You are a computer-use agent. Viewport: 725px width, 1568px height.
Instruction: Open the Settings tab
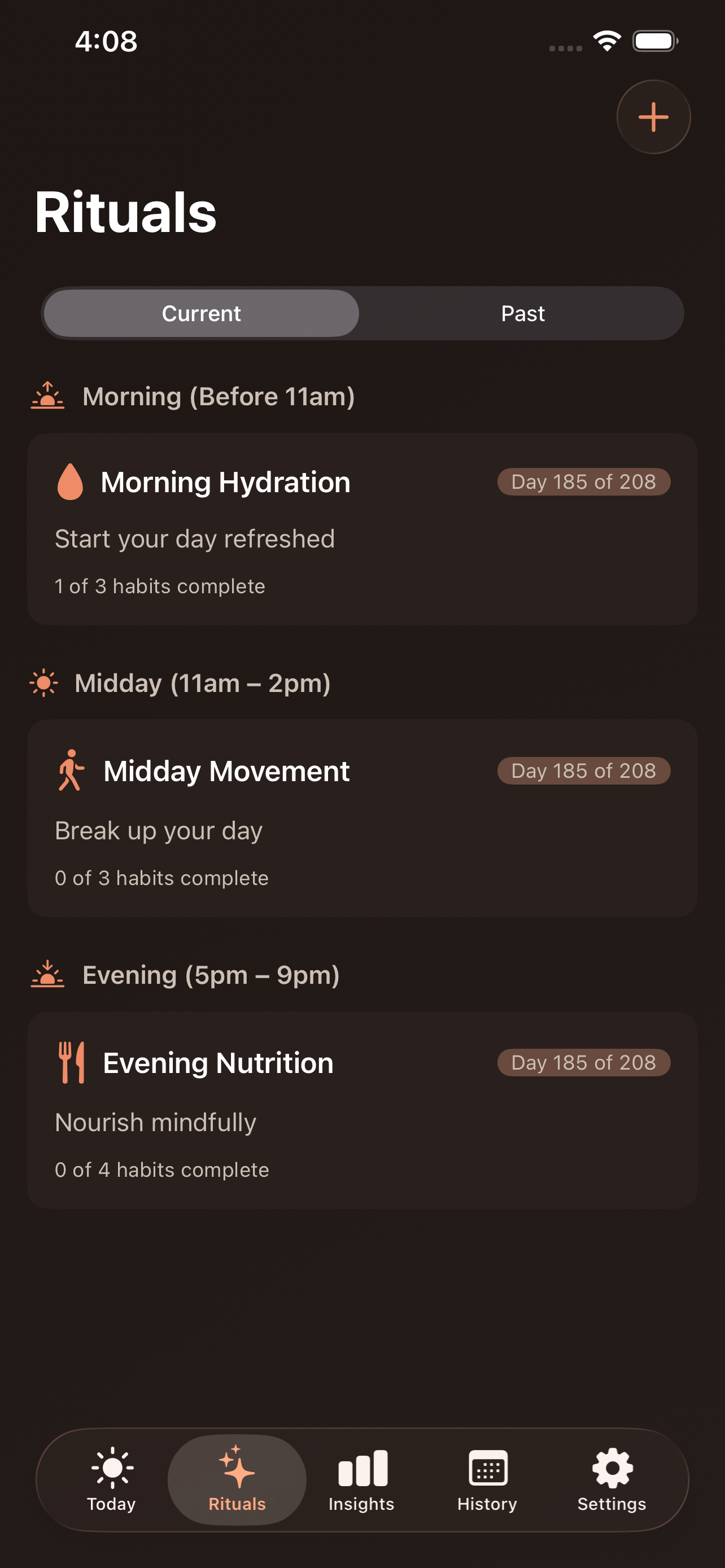click(x=612, y=1479)
